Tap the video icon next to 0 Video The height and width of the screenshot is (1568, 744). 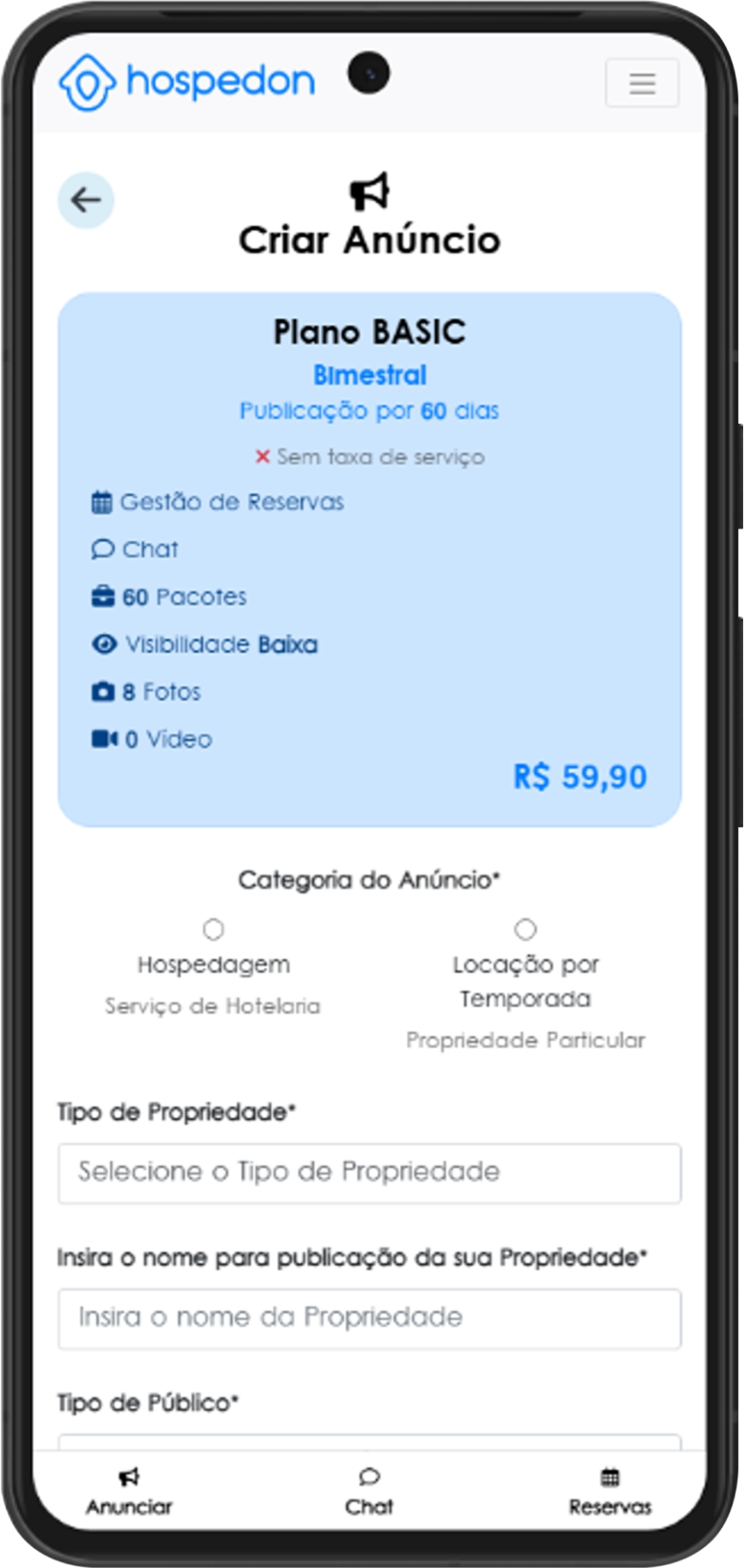104,739
